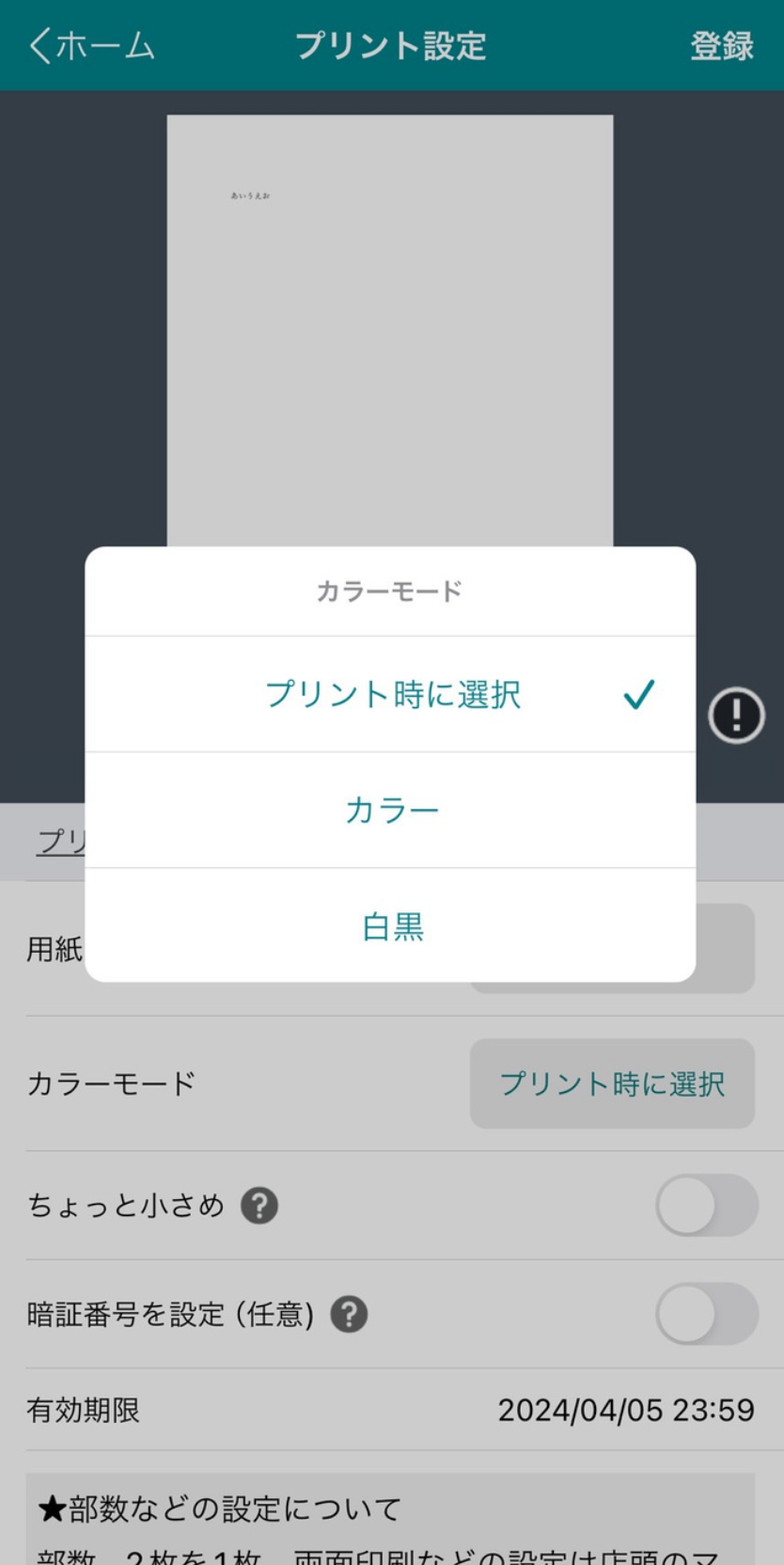Go back to ホーム
784x1565 pixels.
click(91, 45)
